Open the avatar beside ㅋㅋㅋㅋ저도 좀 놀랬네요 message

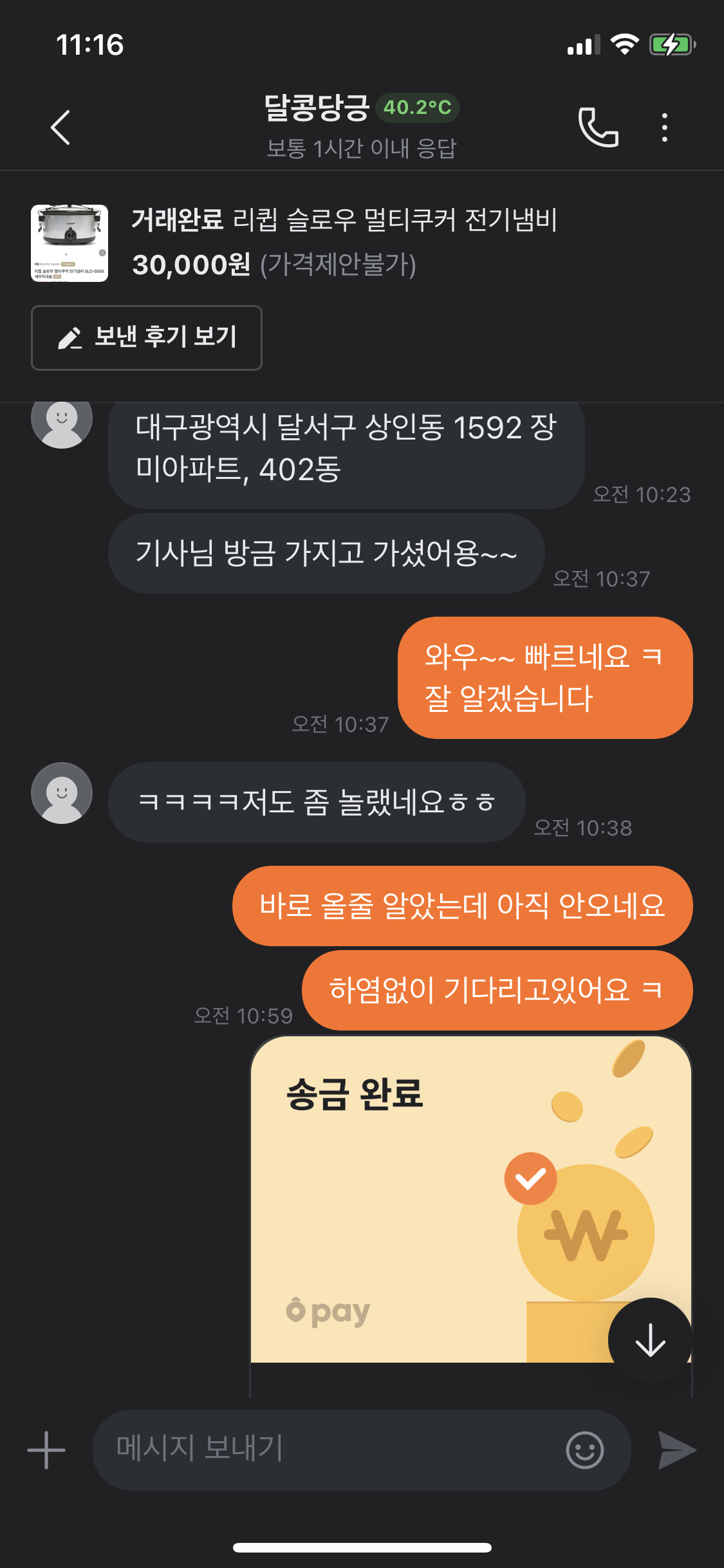click(62, 793)
